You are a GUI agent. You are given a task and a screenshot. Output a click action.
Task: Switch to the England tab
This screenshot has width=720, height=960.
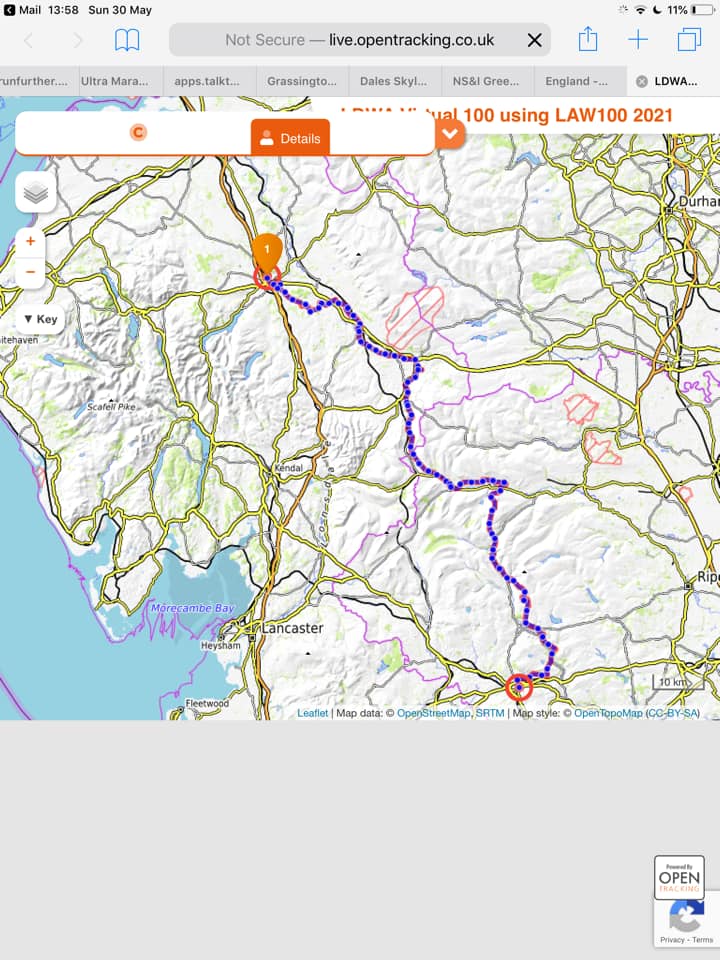(577, 81)
